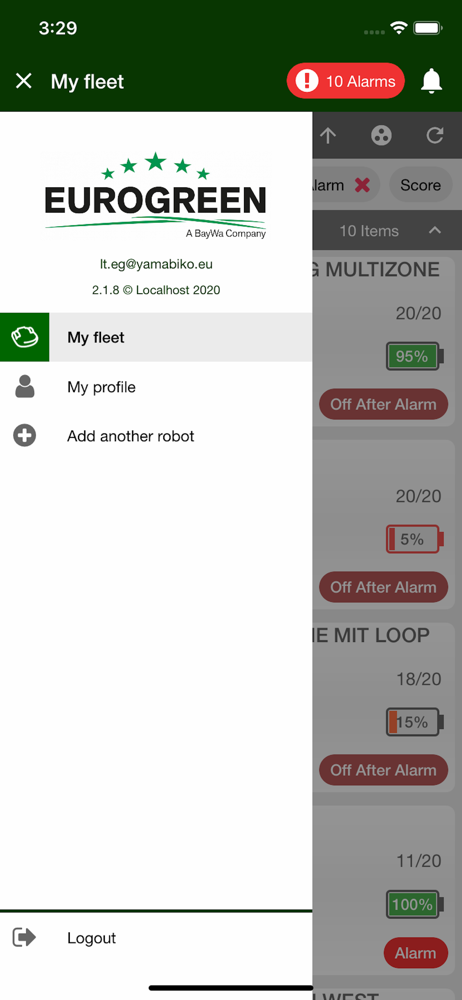Choose Add another robot
Viewport: 462px width, 1000px height.
(x=156, y=436)
